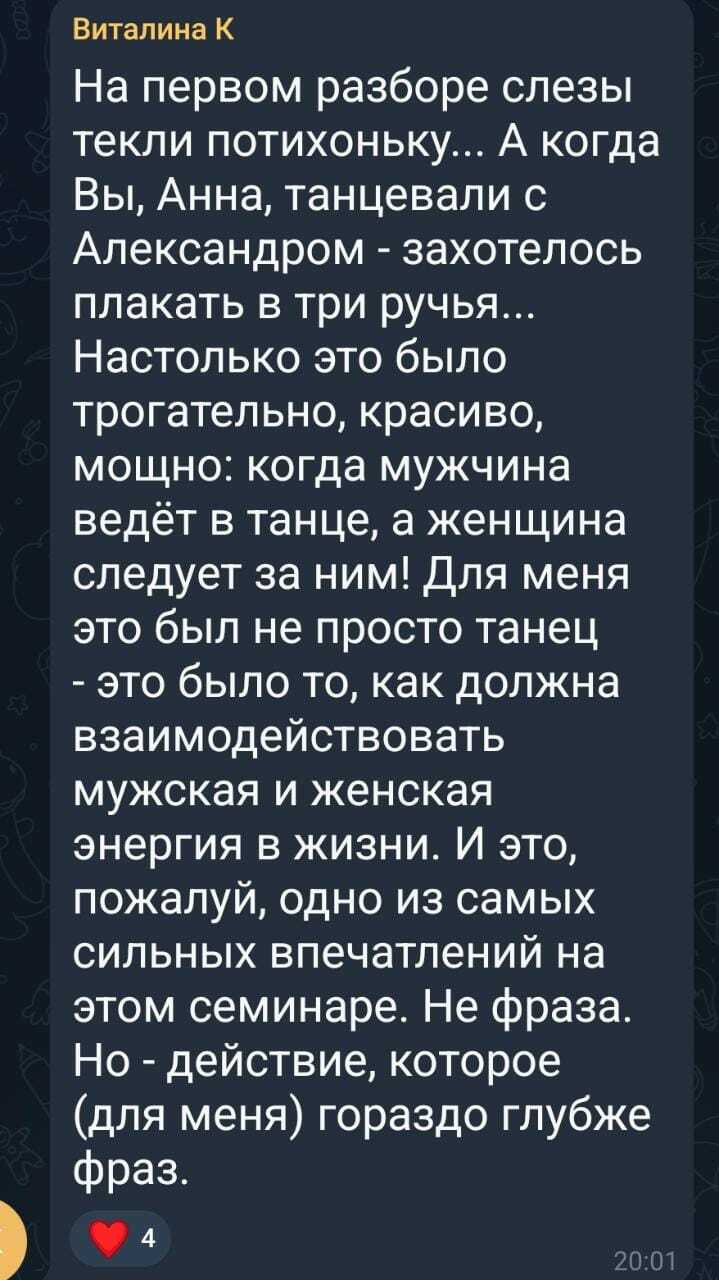This screenshot has width=719, height=1280.
Task: Open sender Виталина К's profile name
Action: point(154,30)
